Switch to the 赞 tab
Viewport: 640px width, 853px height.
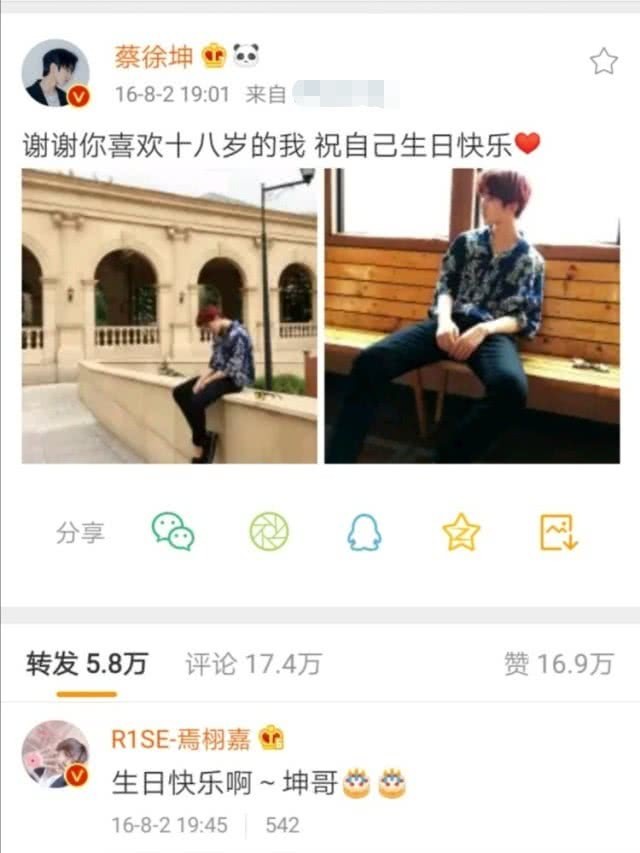pos(558,664)
